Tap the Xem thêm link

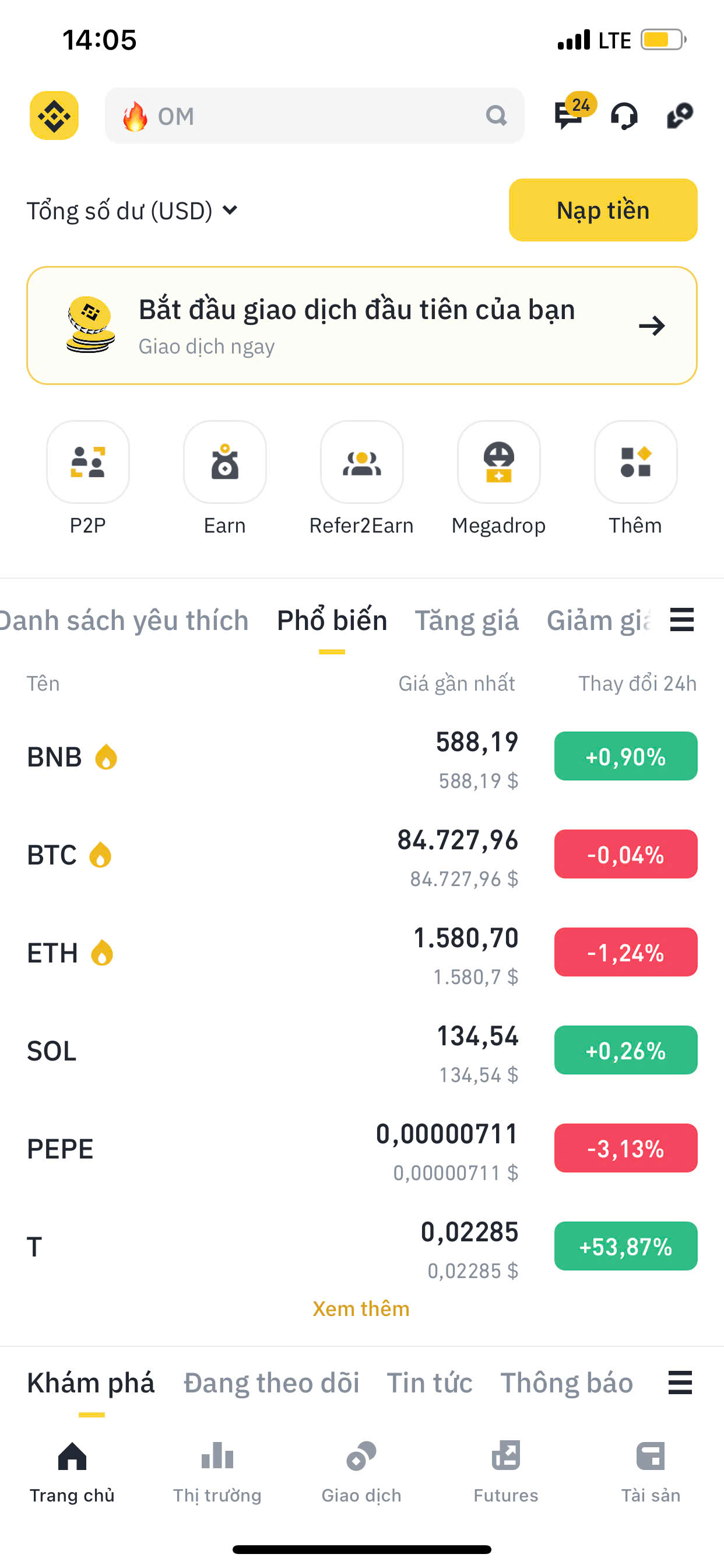361,1308
